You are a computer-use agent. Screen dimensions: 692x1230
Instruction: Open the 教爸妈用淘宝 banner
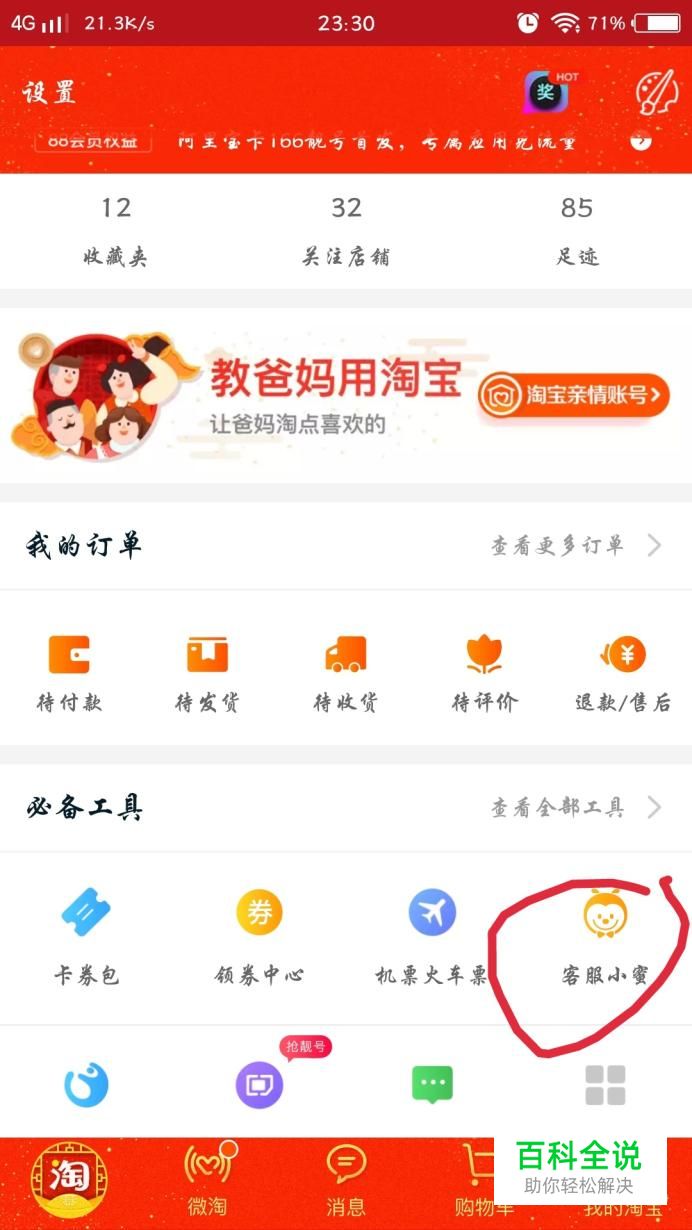346,396
